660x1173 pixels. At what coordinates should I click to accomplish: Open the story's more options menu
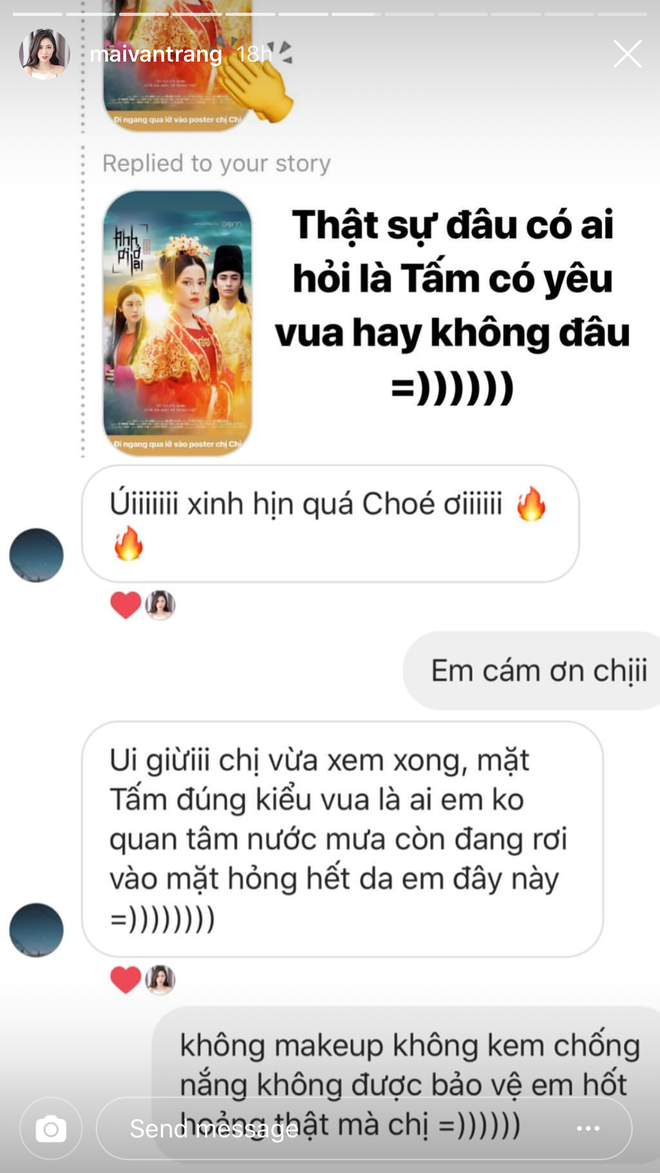tap(587, 1129)
